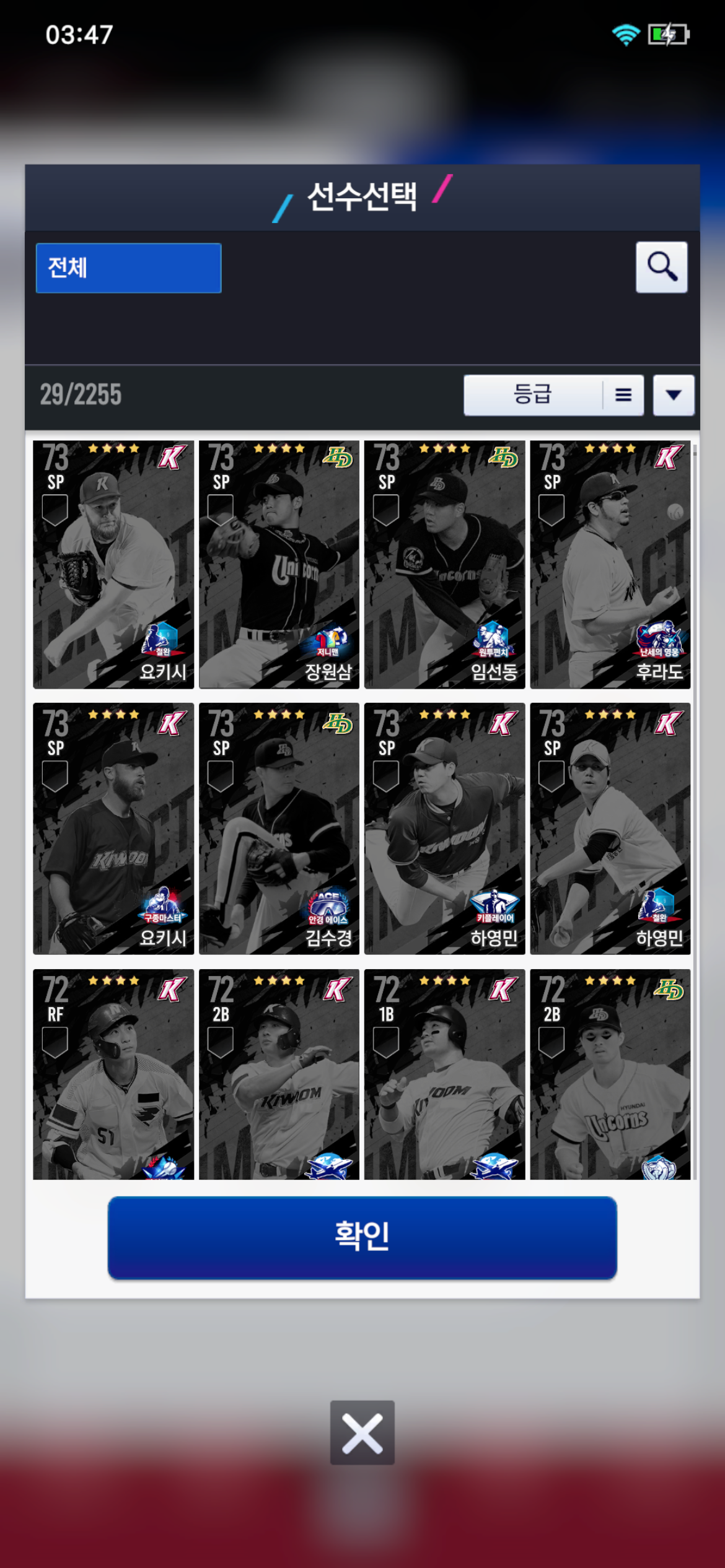
Task: Pick the 72 1B player card
Action: (444, 1074)
